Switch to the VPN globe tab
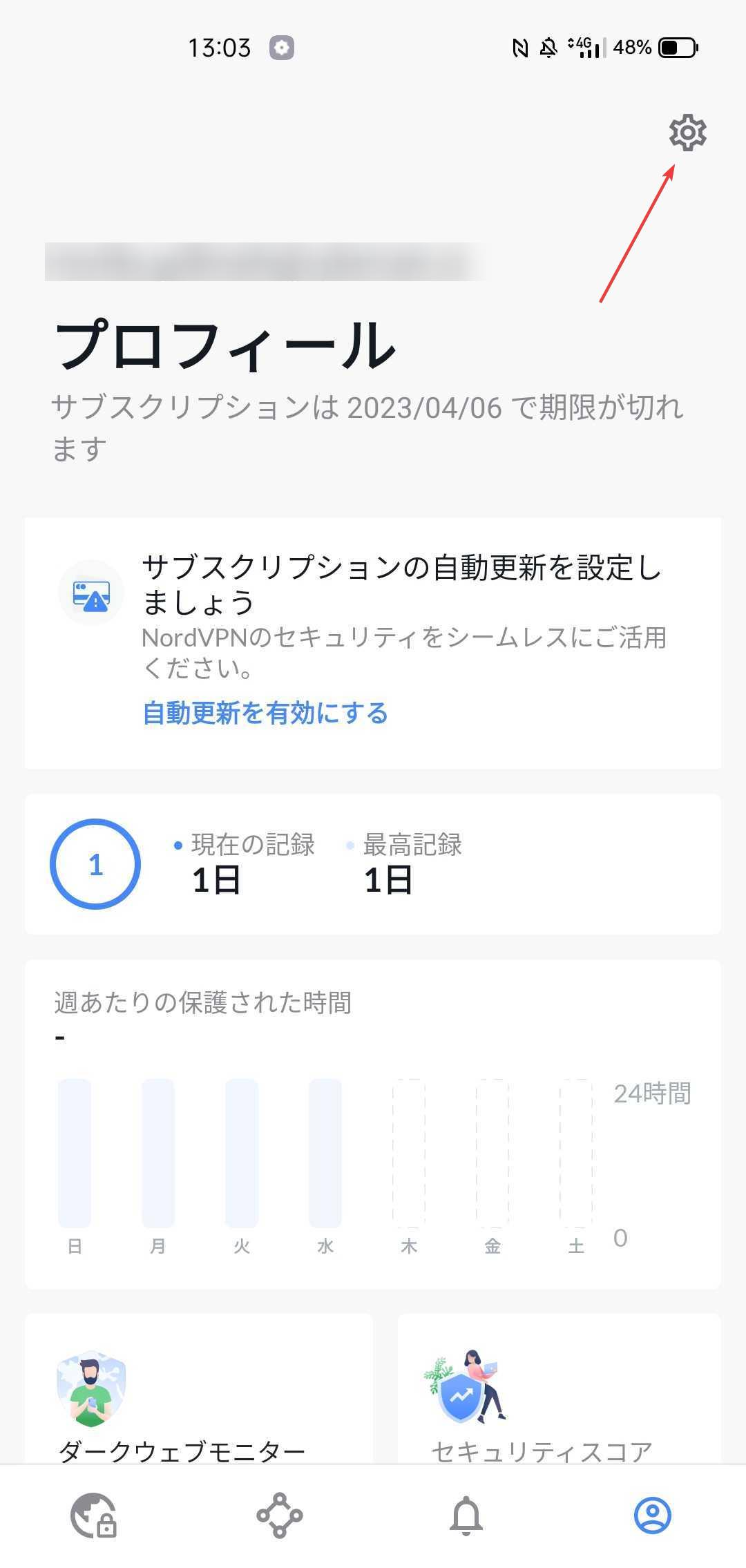 click(x=93, y=1516)
